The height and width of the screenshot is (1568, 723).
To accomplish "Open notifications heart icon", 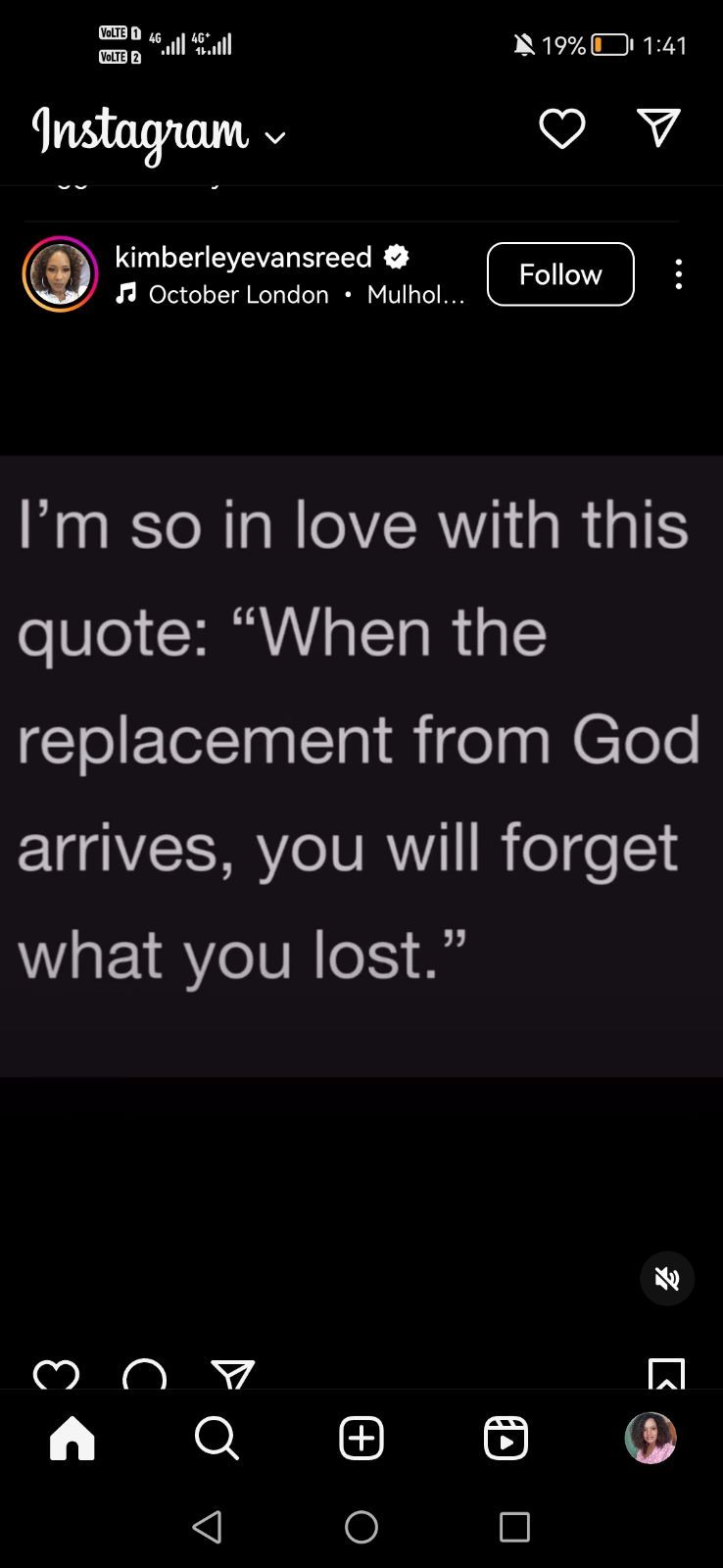I will point(561,128).
